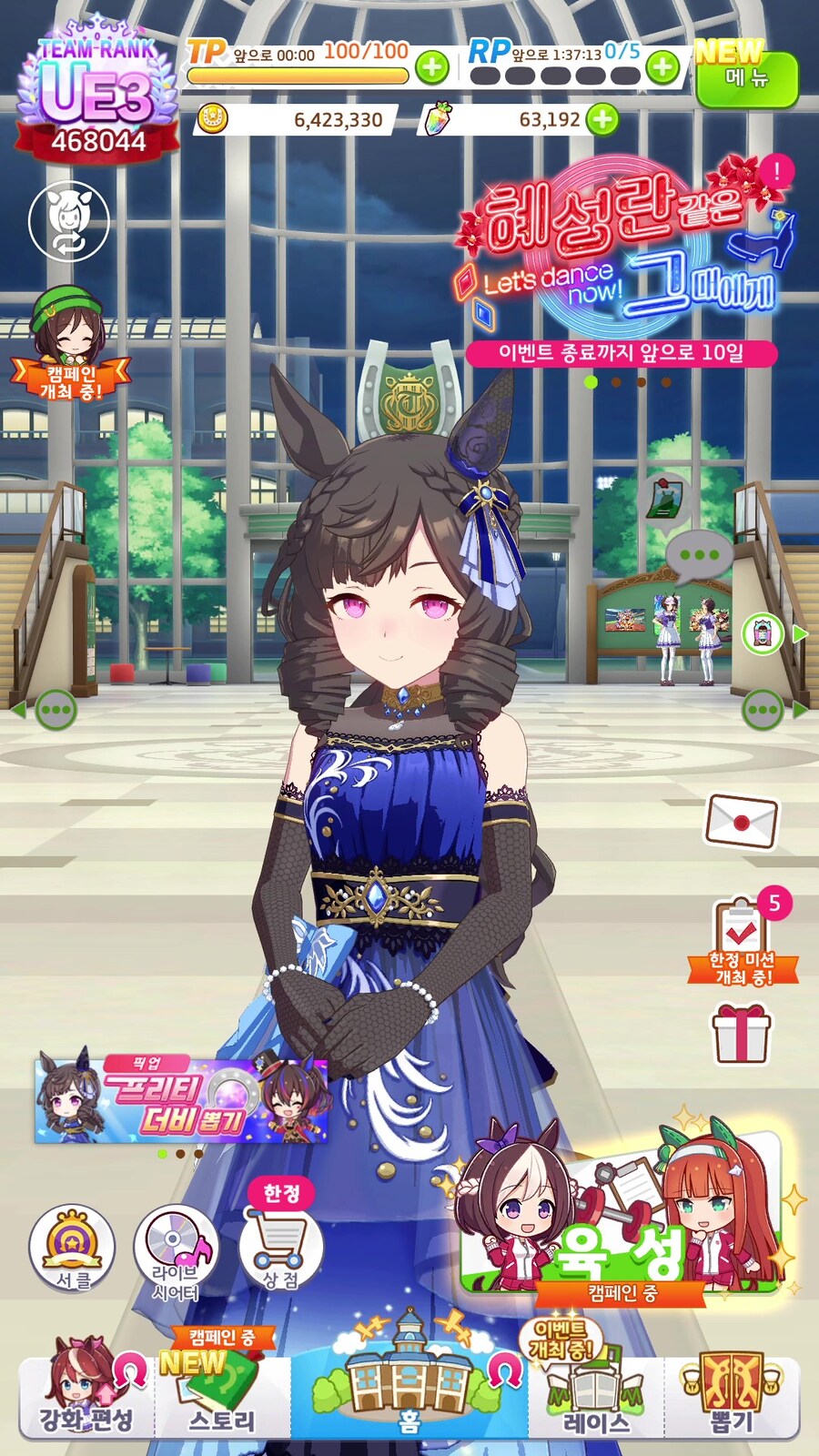Image resolution: width=819 pixels, height=1456 pixels.
Task: Open the green 메뉴 button
Action: tap(747, 78)
